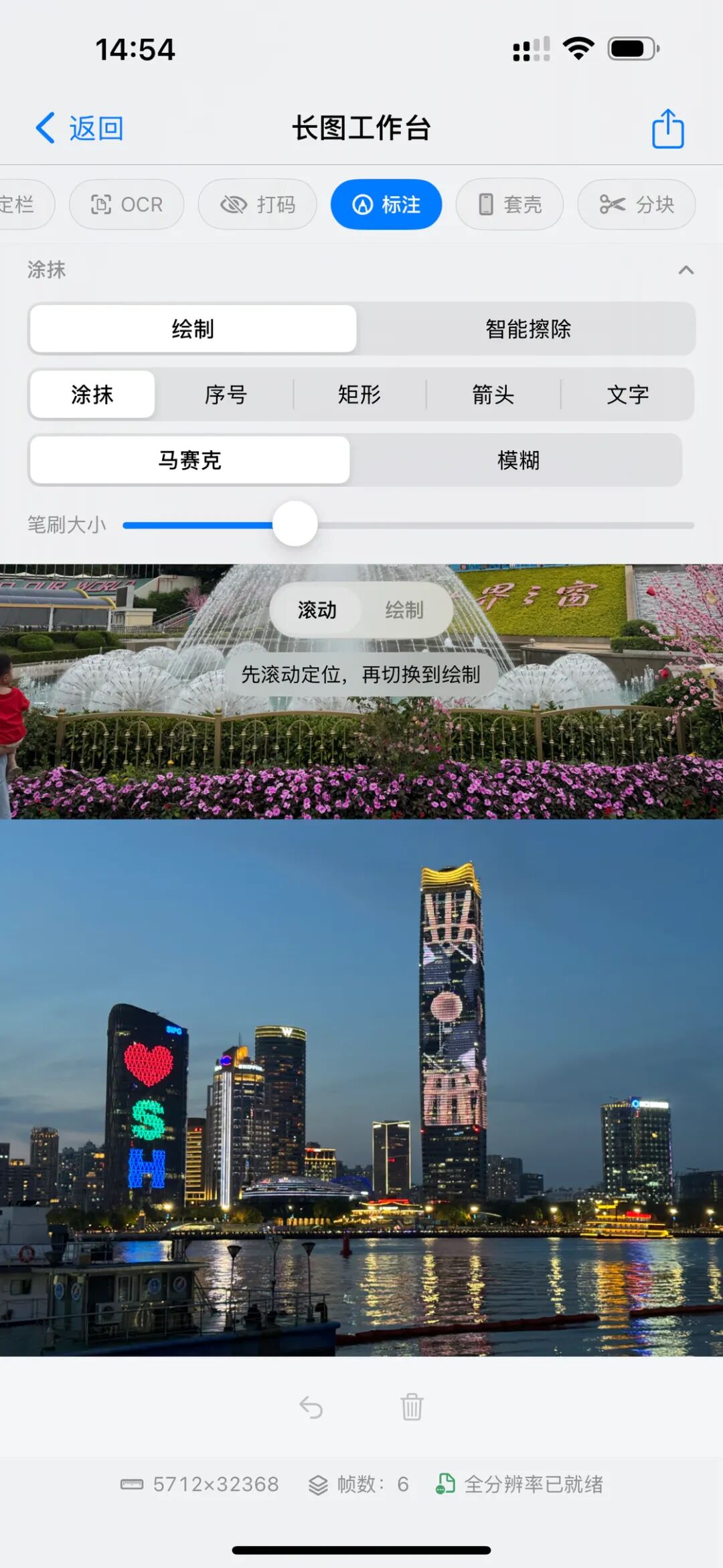Image resolution: width=723 pixels, height=1568 pixels.
Task: Tap 返回 to go back
Action: pyautogui.click(x=79, y=128)
